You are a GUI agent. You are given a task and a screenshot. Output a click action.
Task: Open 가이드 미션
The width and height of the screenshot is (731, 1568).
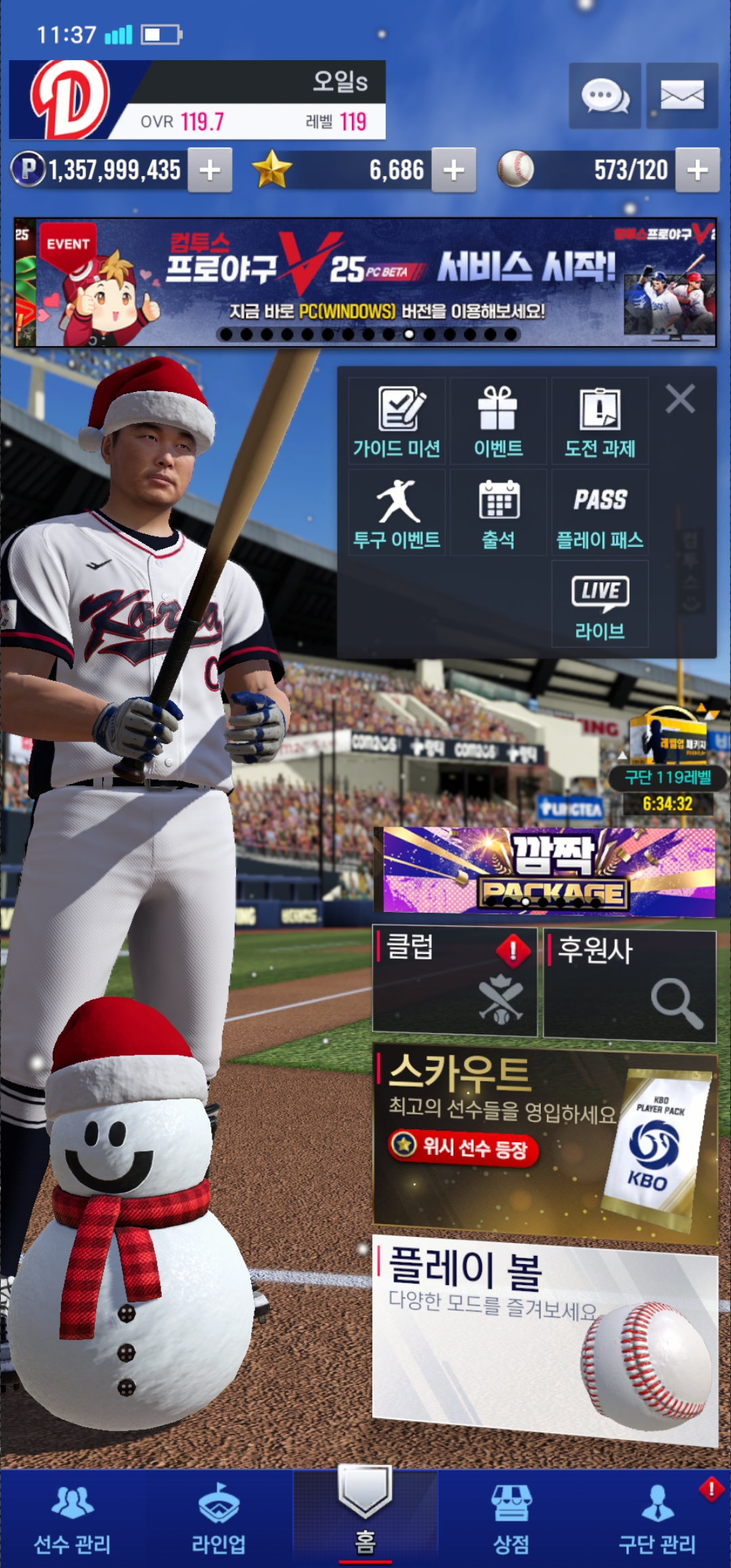tap(397, 421)
